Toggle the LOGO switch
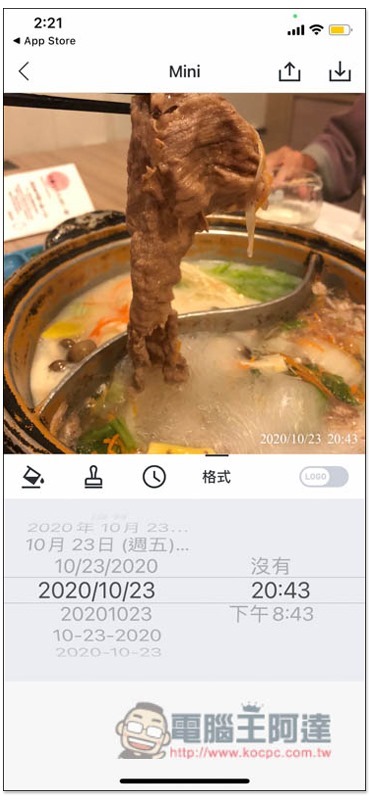This screenshot has width=369, height=800. click(324, 477)
